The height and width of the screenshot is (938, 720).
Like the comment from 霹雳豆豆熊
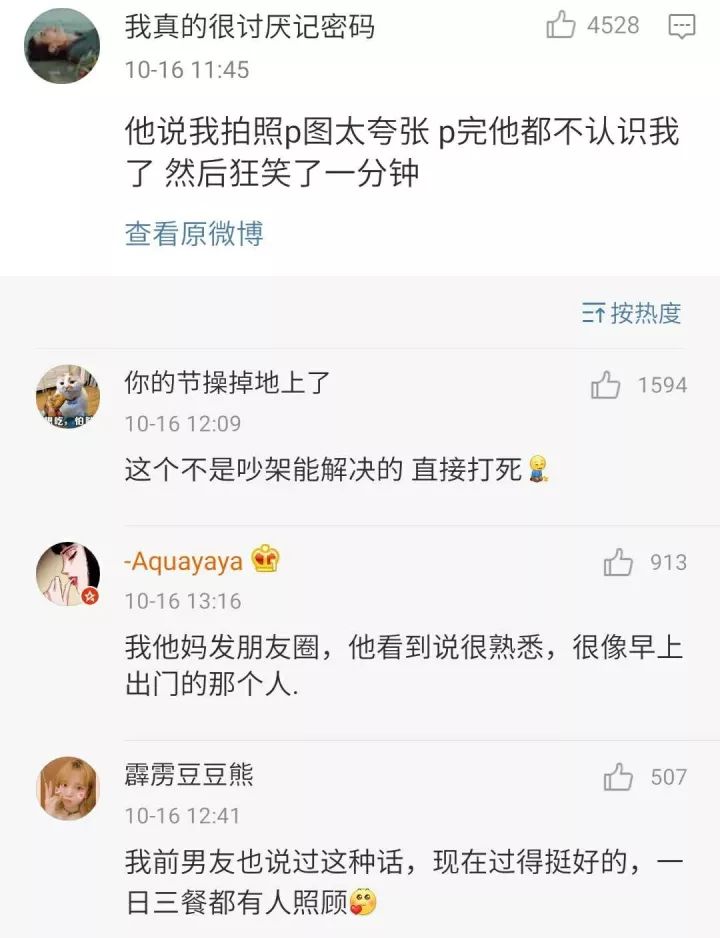click(619, 777)
